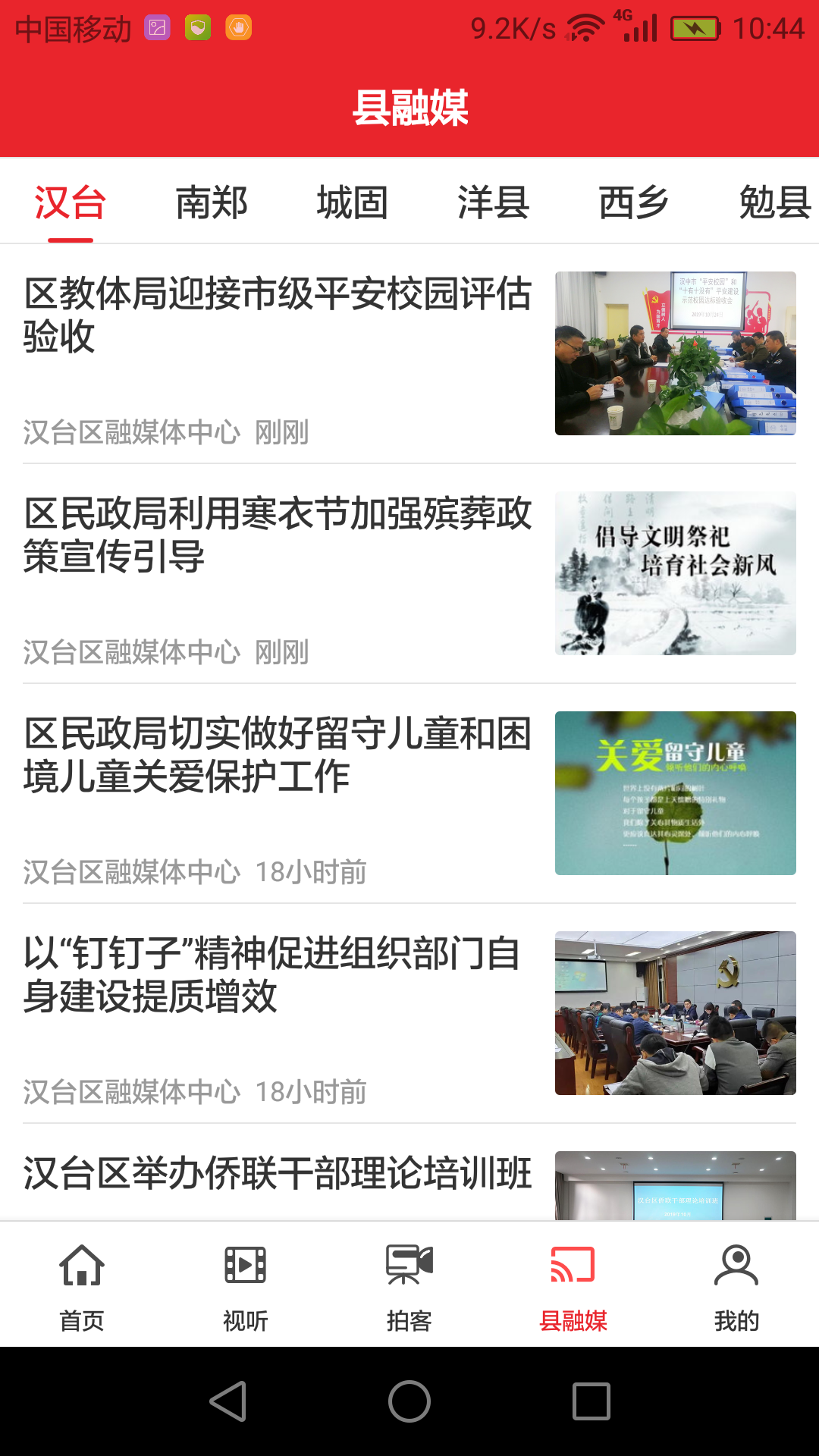Tap the battery indicator icon
Image resolution: width=819 pixels, height=1456 pixels.
pos(695,25)
